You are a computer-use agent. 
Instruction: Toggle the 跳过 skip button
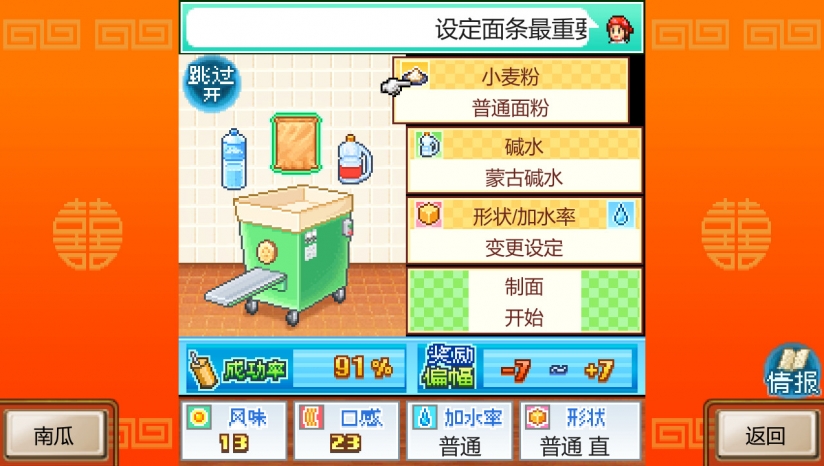[x=211, y=84]
